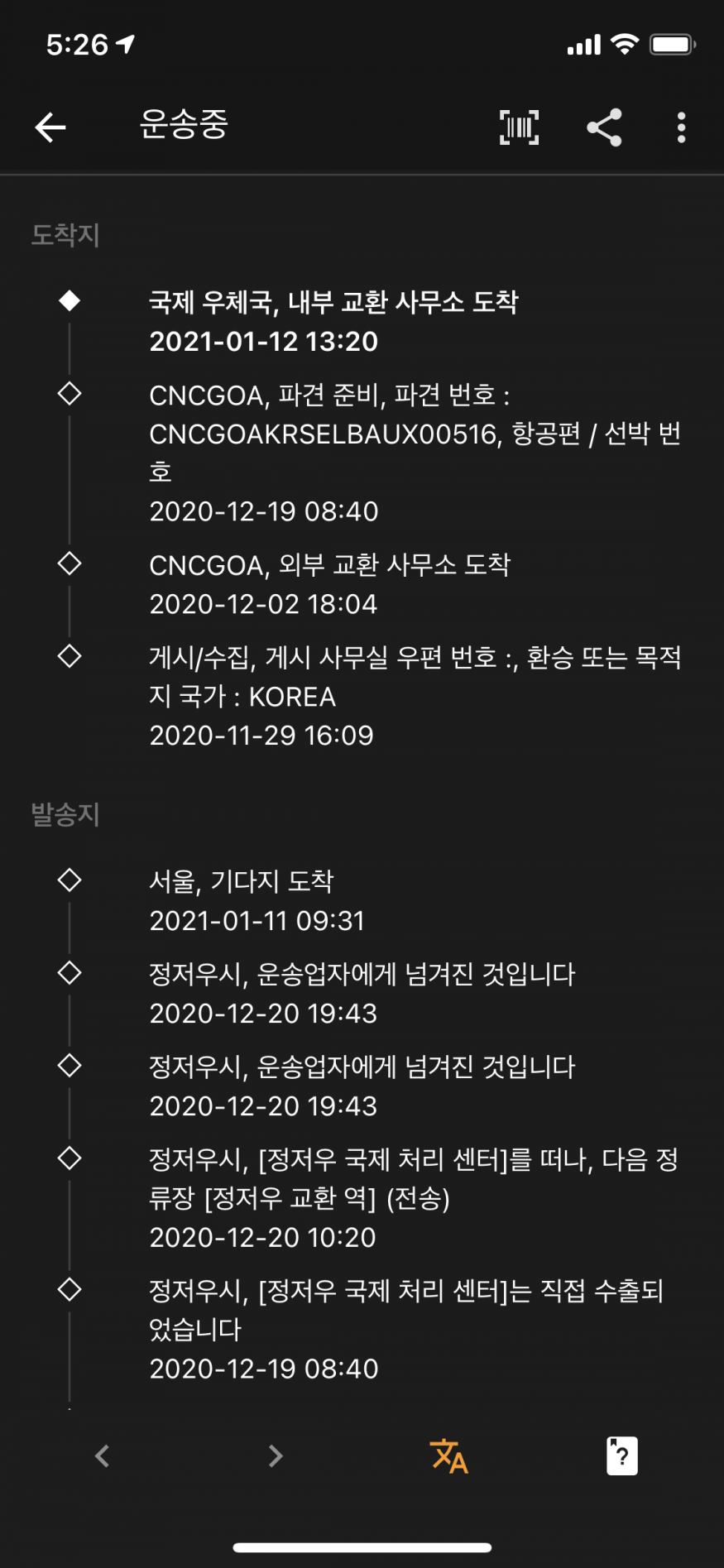This screenshot has height=1568, width=724.
Task: Open the barcode scanner icon
Action: (x=519, y=127)
